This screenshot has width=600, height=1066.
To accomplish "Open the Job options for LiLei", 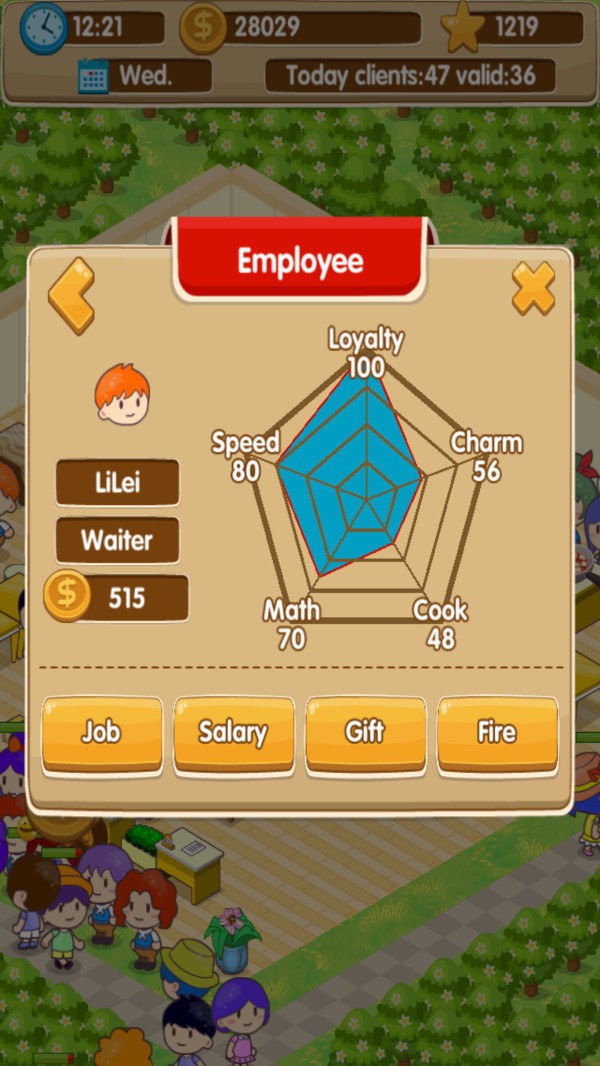I will click(101, 733).
